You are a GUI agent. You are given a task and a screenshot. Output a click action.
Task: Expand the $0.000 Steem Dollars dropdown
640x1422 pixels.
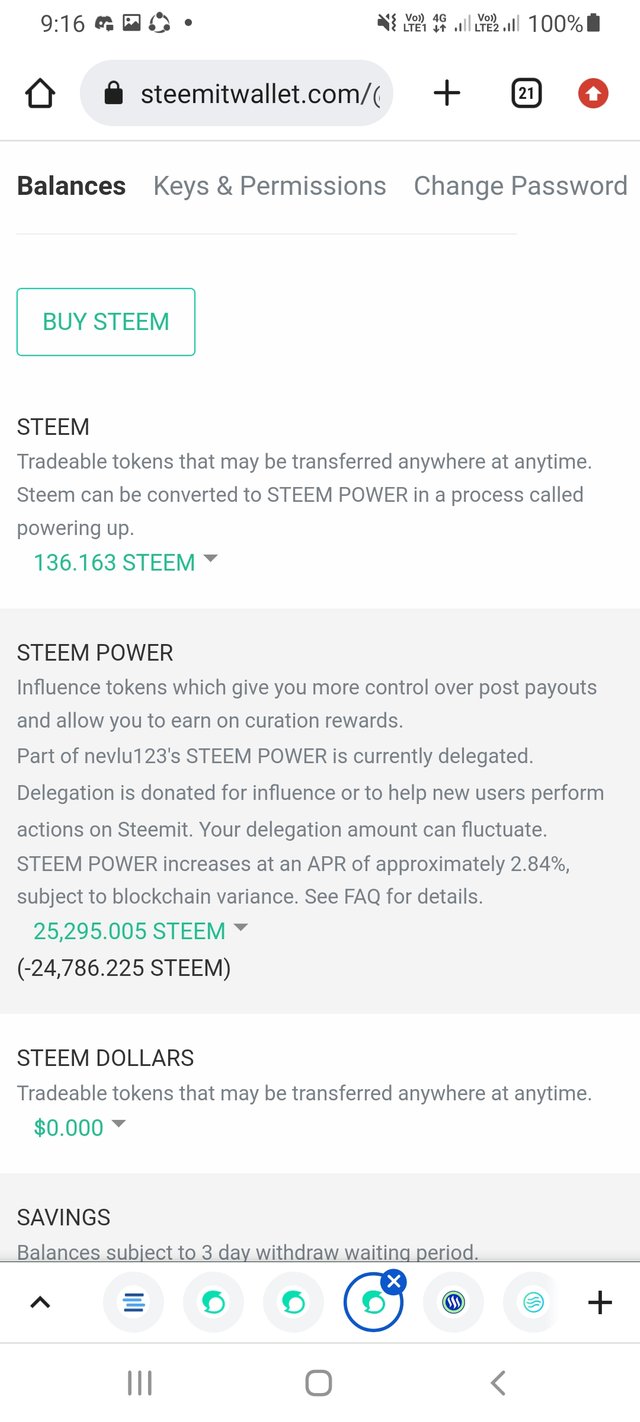(80, 1127)
